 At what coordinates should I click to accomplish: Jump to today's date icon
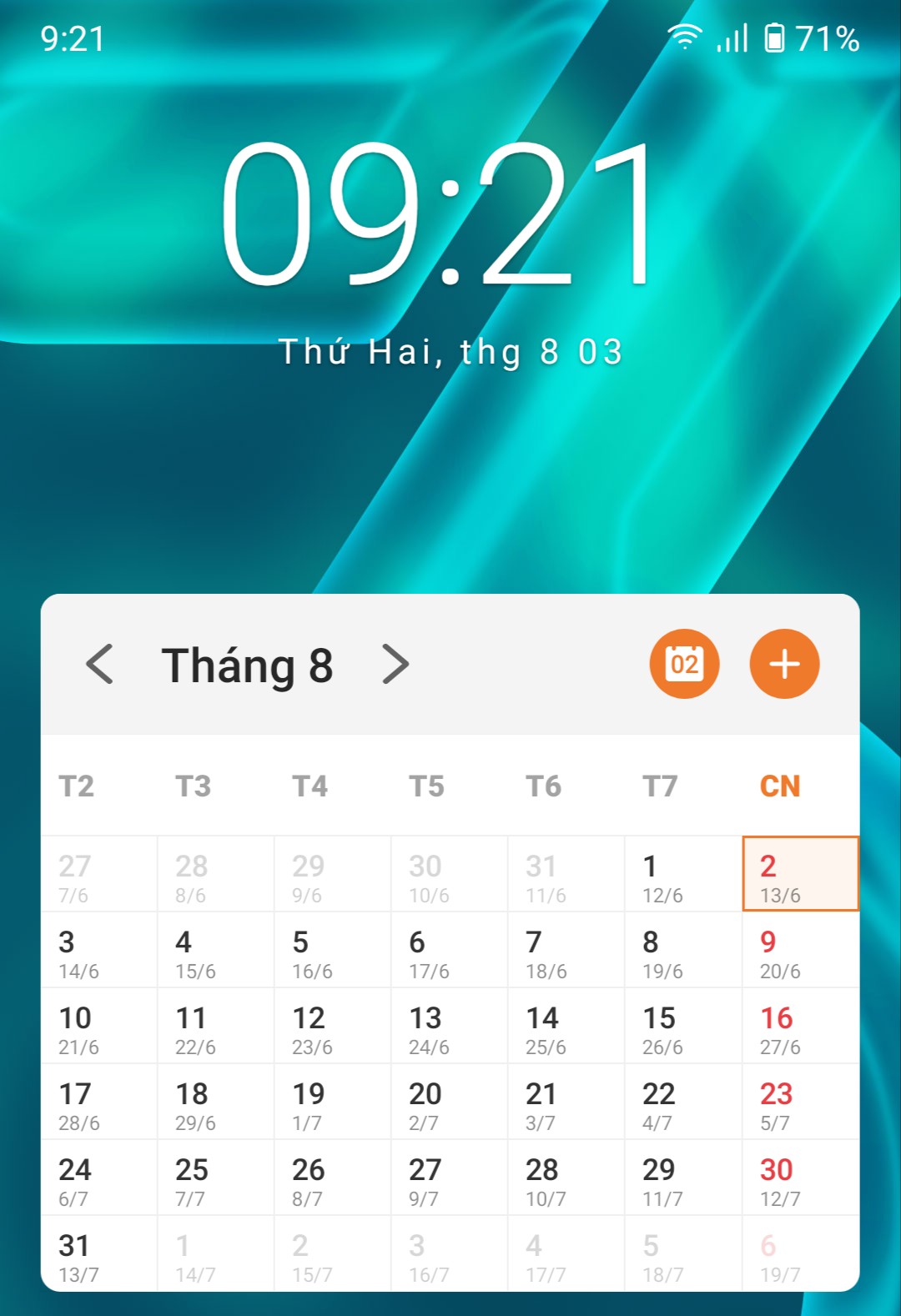[684, 664]
